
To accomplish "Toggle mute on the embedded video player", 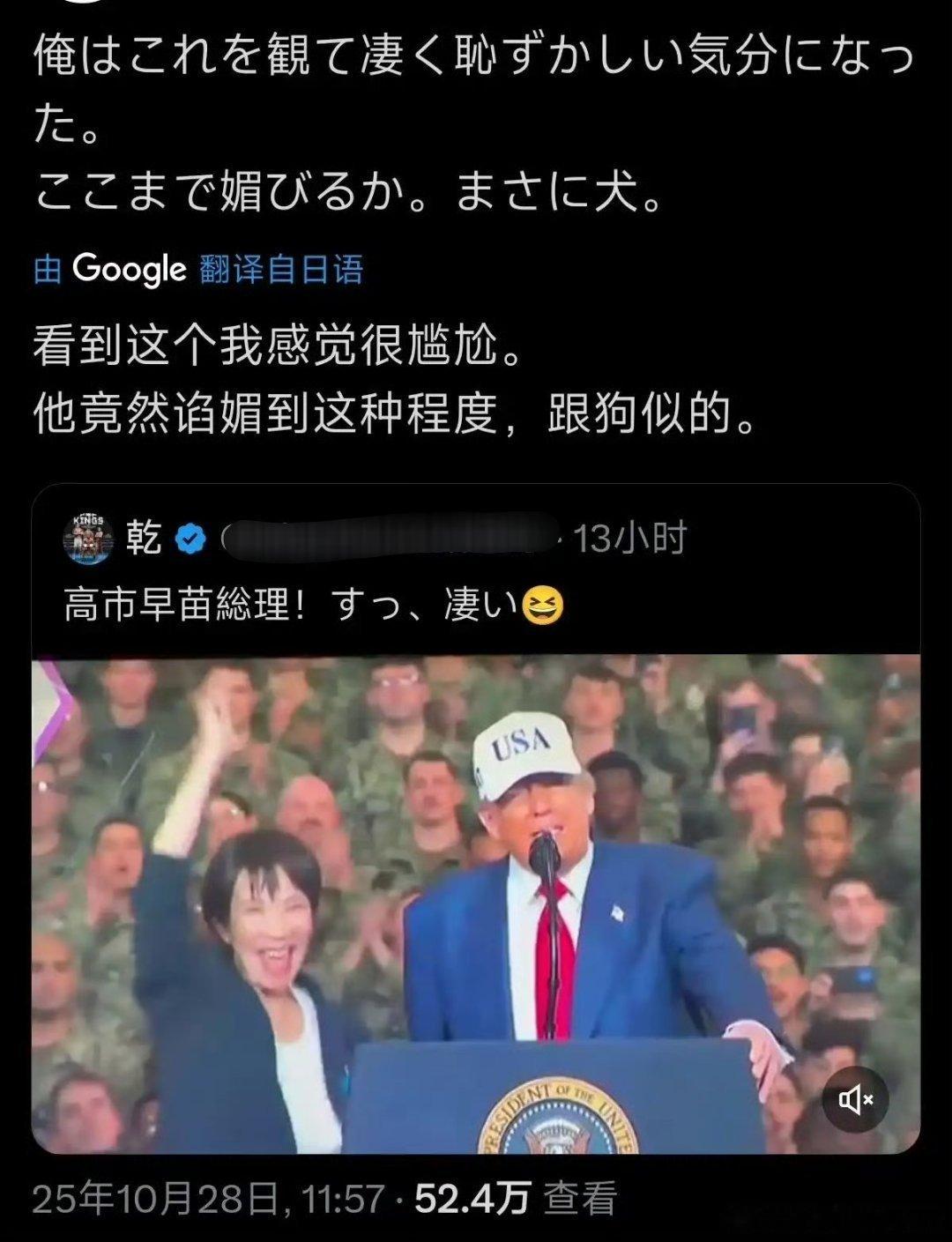I will [856, 1097].
